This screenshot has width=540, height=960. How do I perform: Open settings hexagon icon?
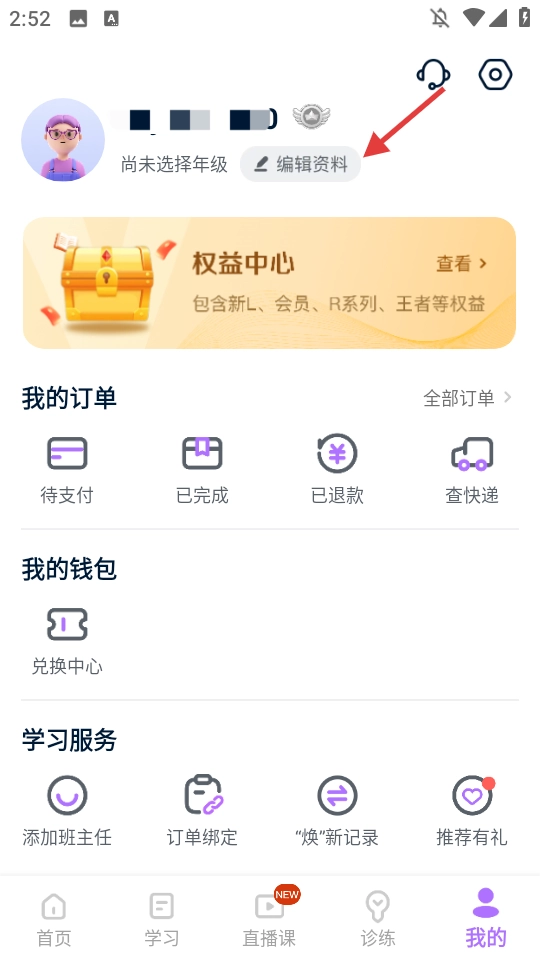pyautogui.click(x=495, y=75)
